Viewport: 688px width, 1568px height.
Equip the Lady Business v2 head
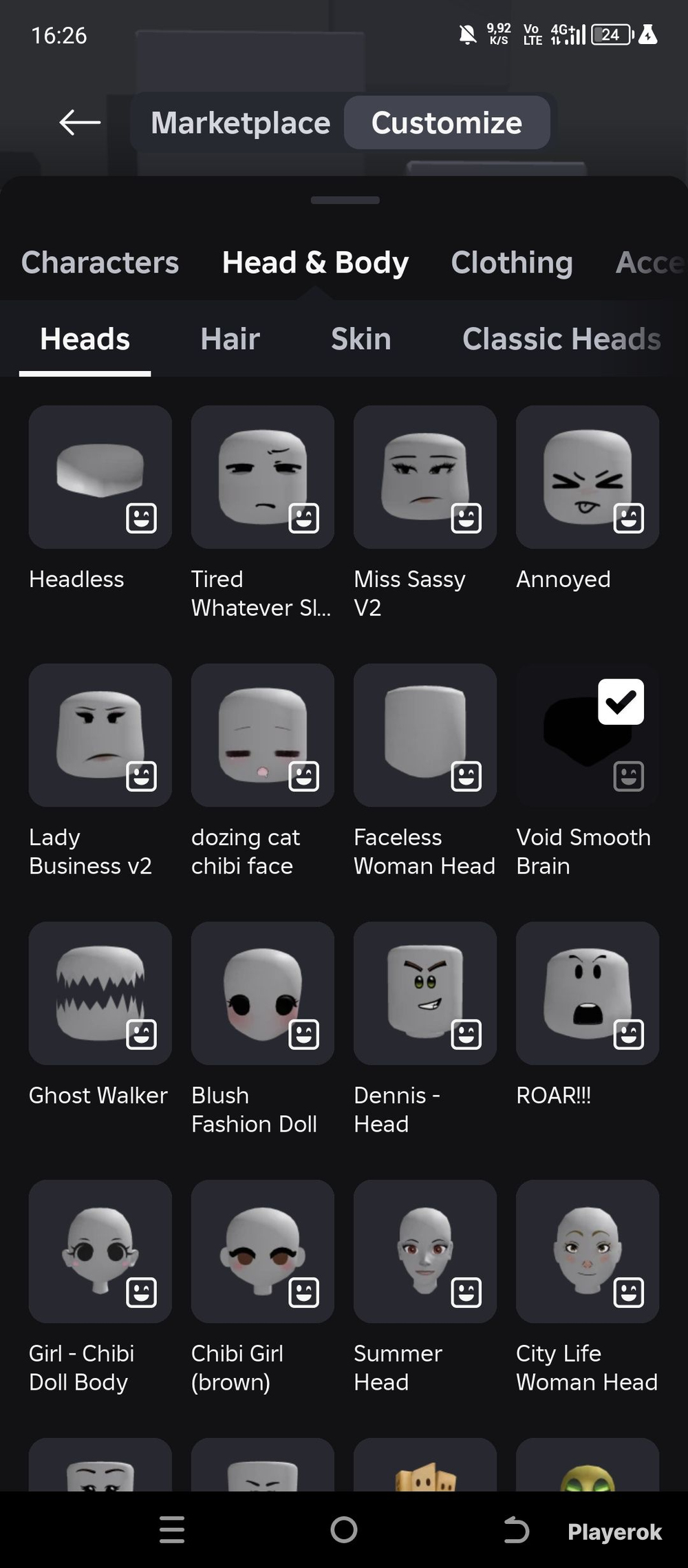(x=100, y=735)
